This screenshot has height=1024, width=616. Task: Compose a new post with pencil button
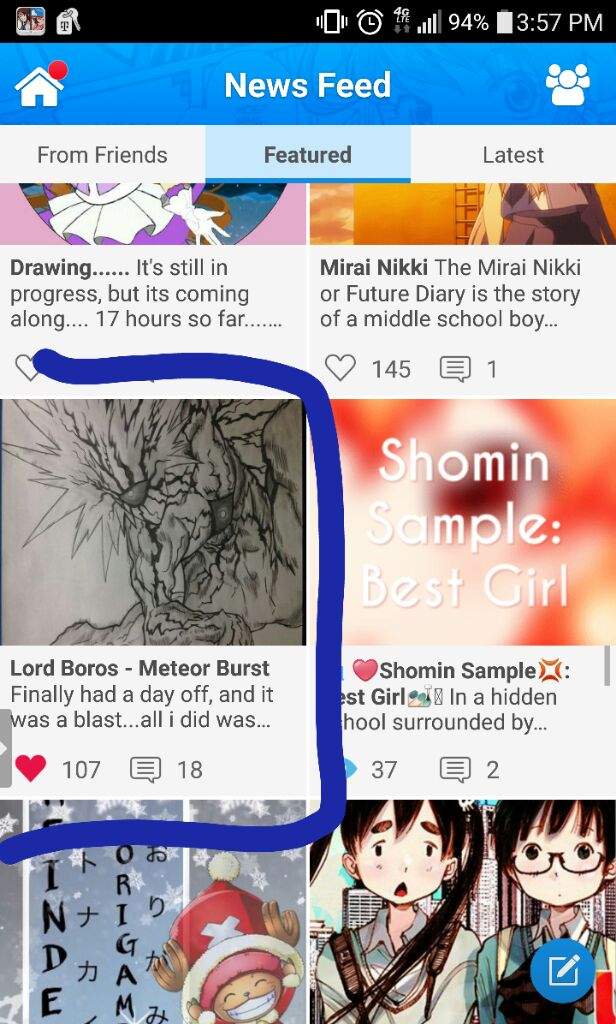tap(563, 970)
